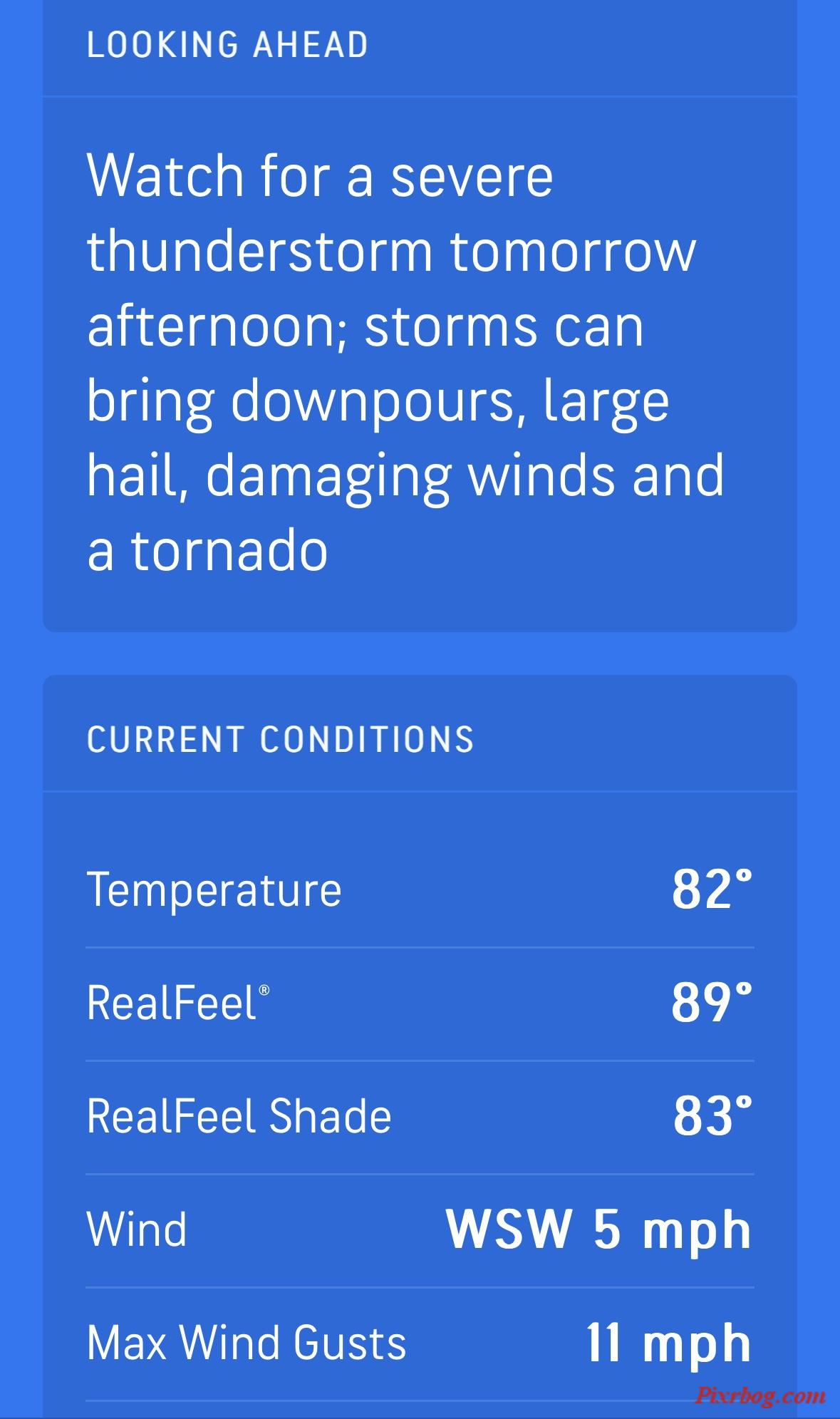
Task: Open the Looking Ahead severe thunderstorm card
Action: point(420,316)
